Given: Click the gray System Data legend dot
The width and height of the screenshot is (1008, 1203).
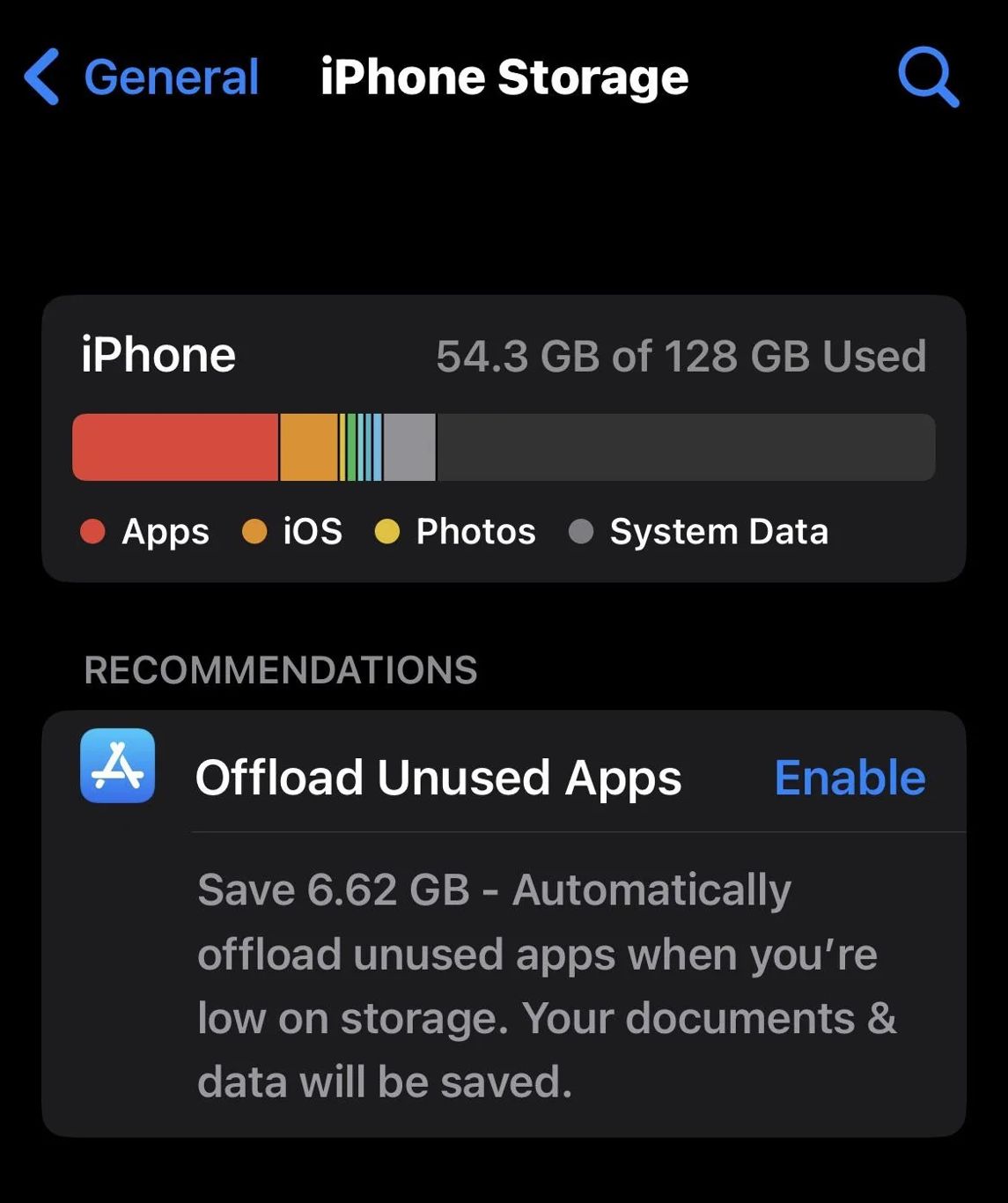Looking at the screenshot, I should 581,531.
